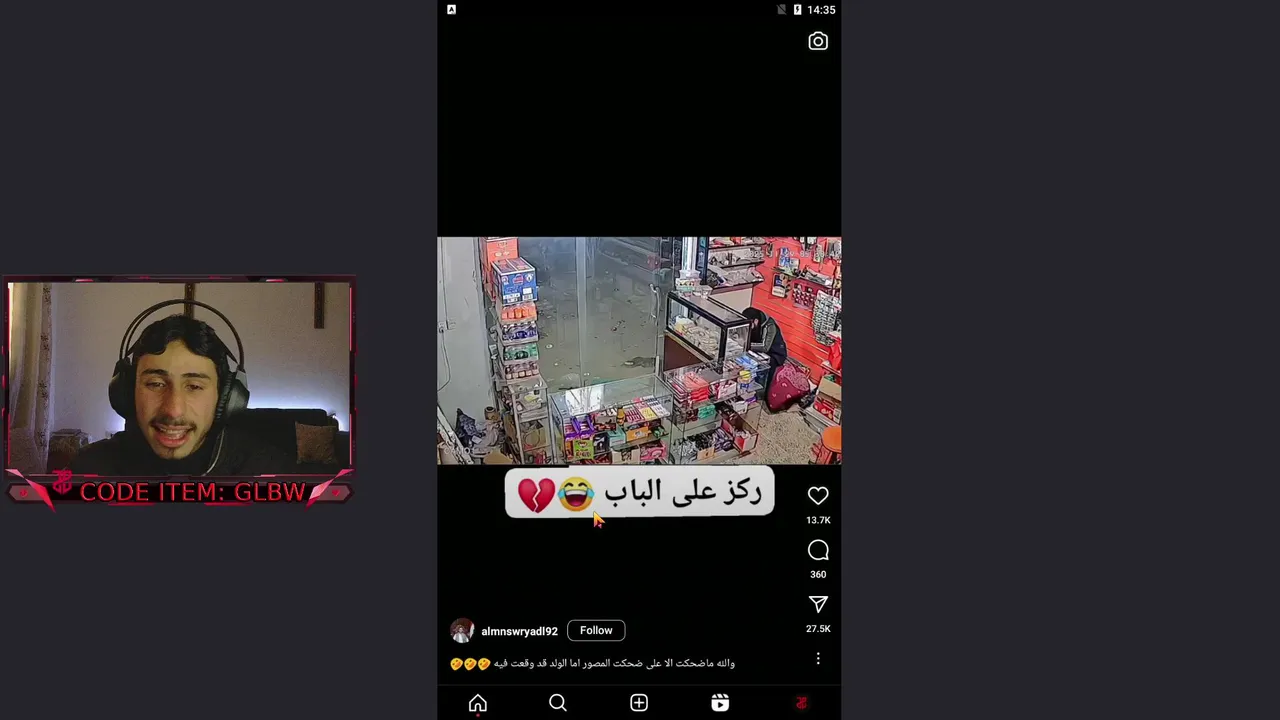Open the camera icon at top
This screenshot has width=1280, height=720.
818,41
